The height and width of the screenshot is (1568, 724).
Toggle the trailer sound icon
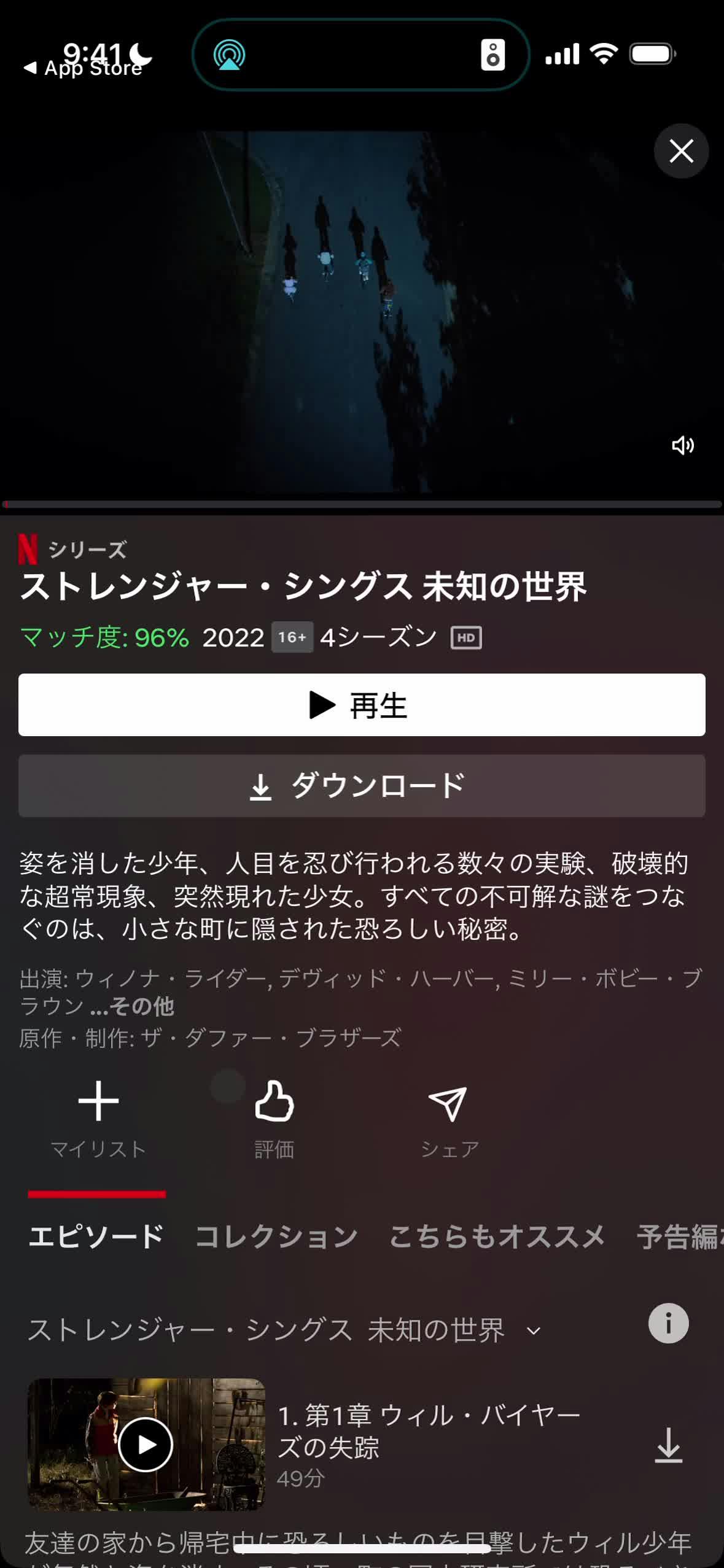(682, 445)
